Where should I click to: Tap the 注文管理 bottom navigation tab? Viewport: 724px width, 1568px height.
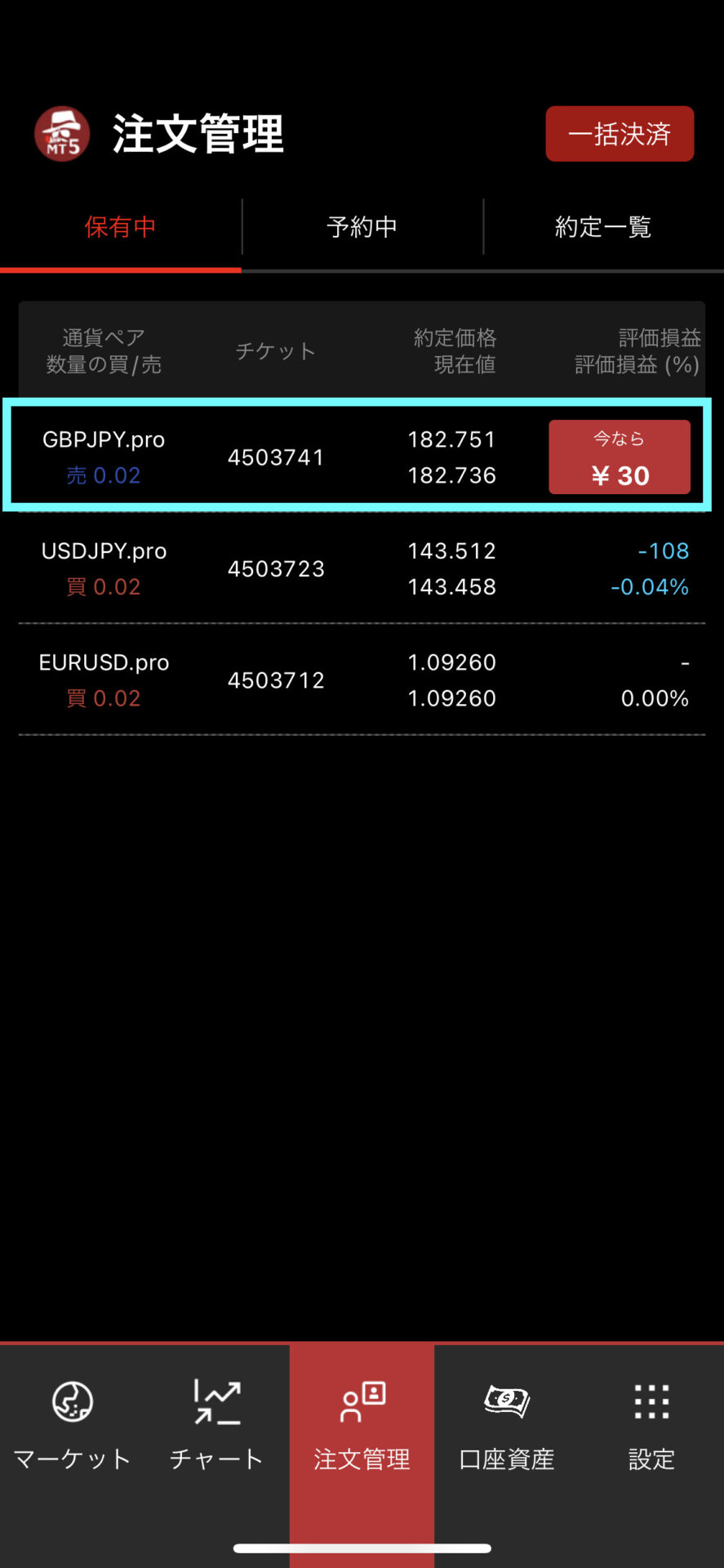(x=362, y=1425)
